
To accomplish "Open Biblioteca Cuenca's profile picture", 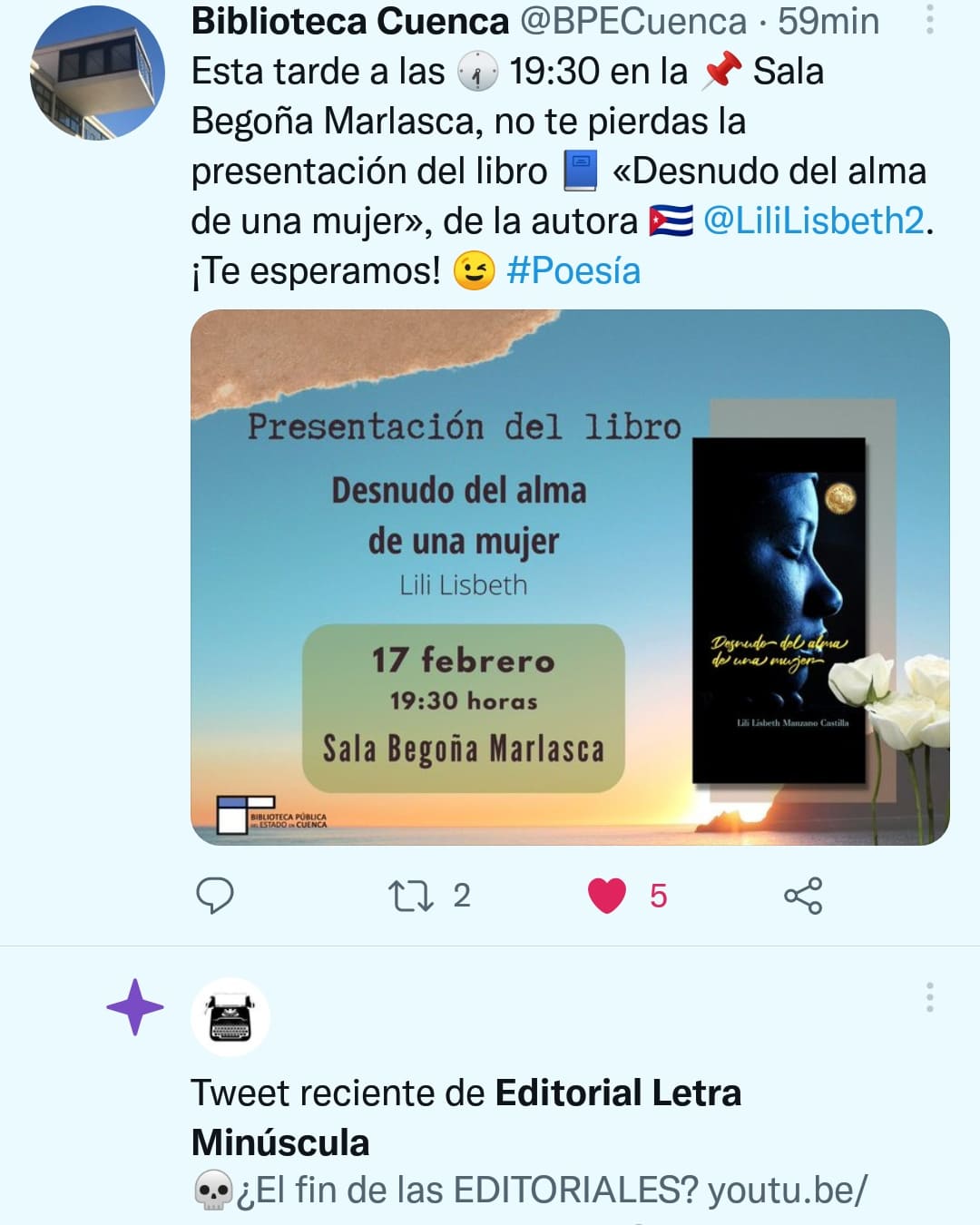I will pos(98,73).
